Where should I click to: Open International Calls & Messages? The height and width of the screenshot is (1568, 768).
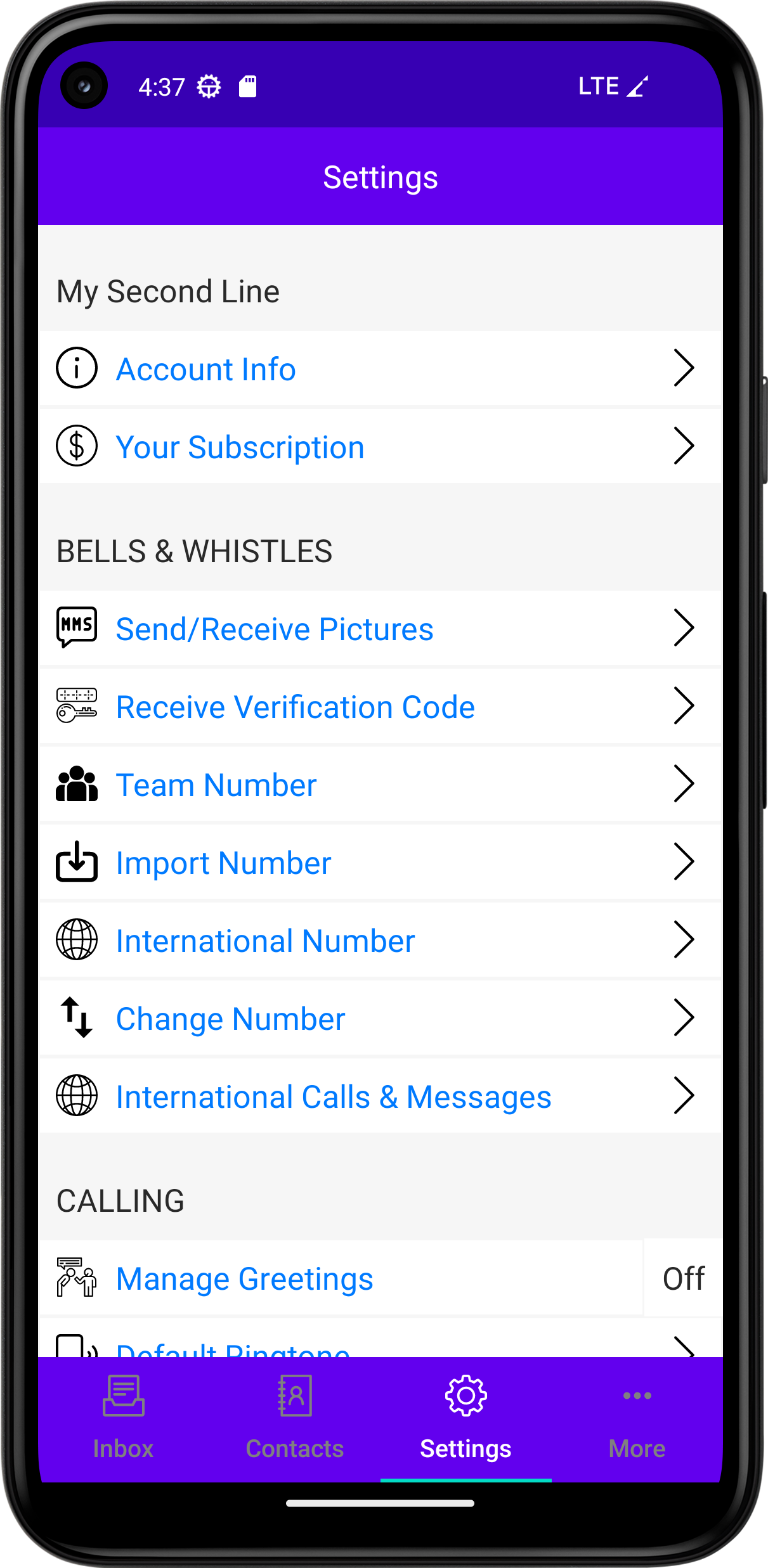click(x=381, y=1096)
